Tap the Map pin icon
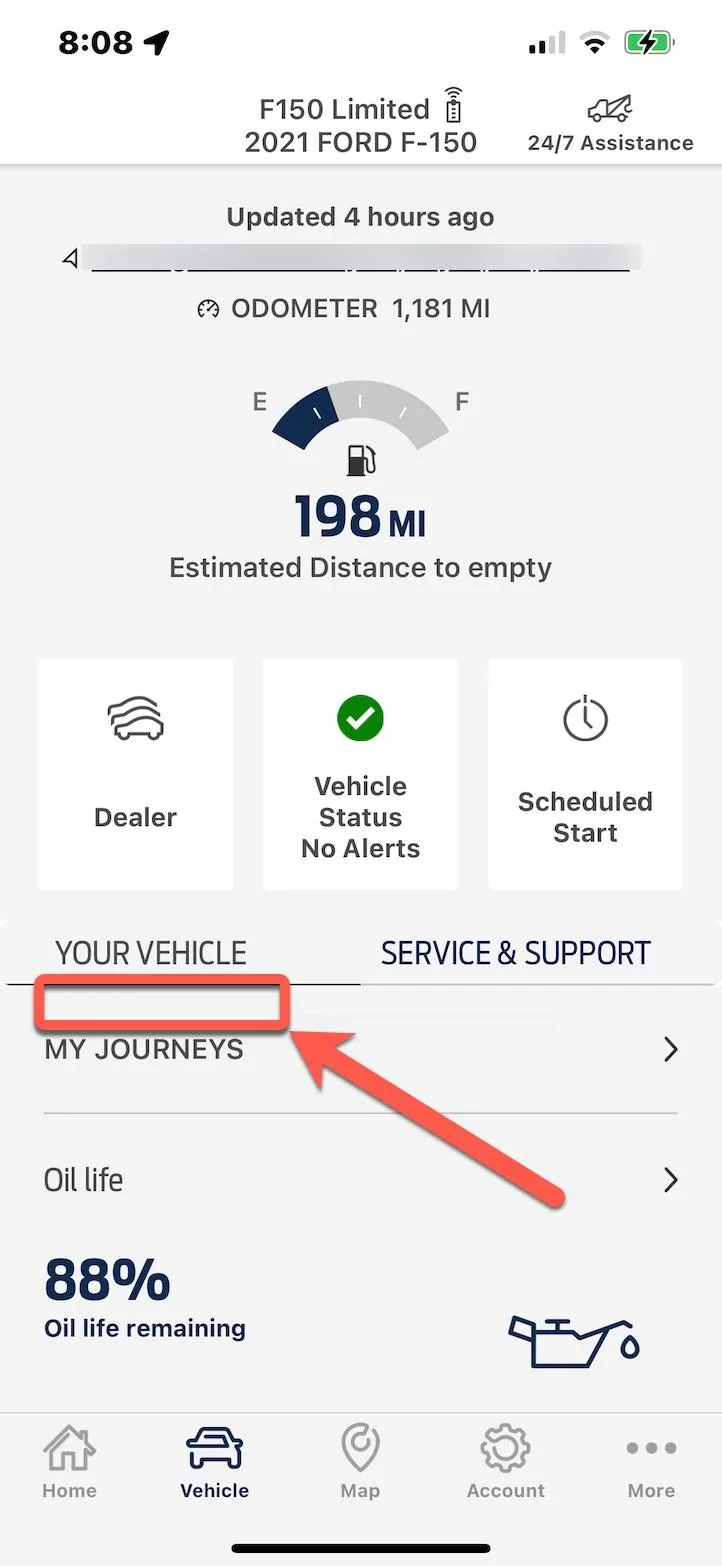Viewport: 722px width, 1566px height. (x=360, y=1447)
